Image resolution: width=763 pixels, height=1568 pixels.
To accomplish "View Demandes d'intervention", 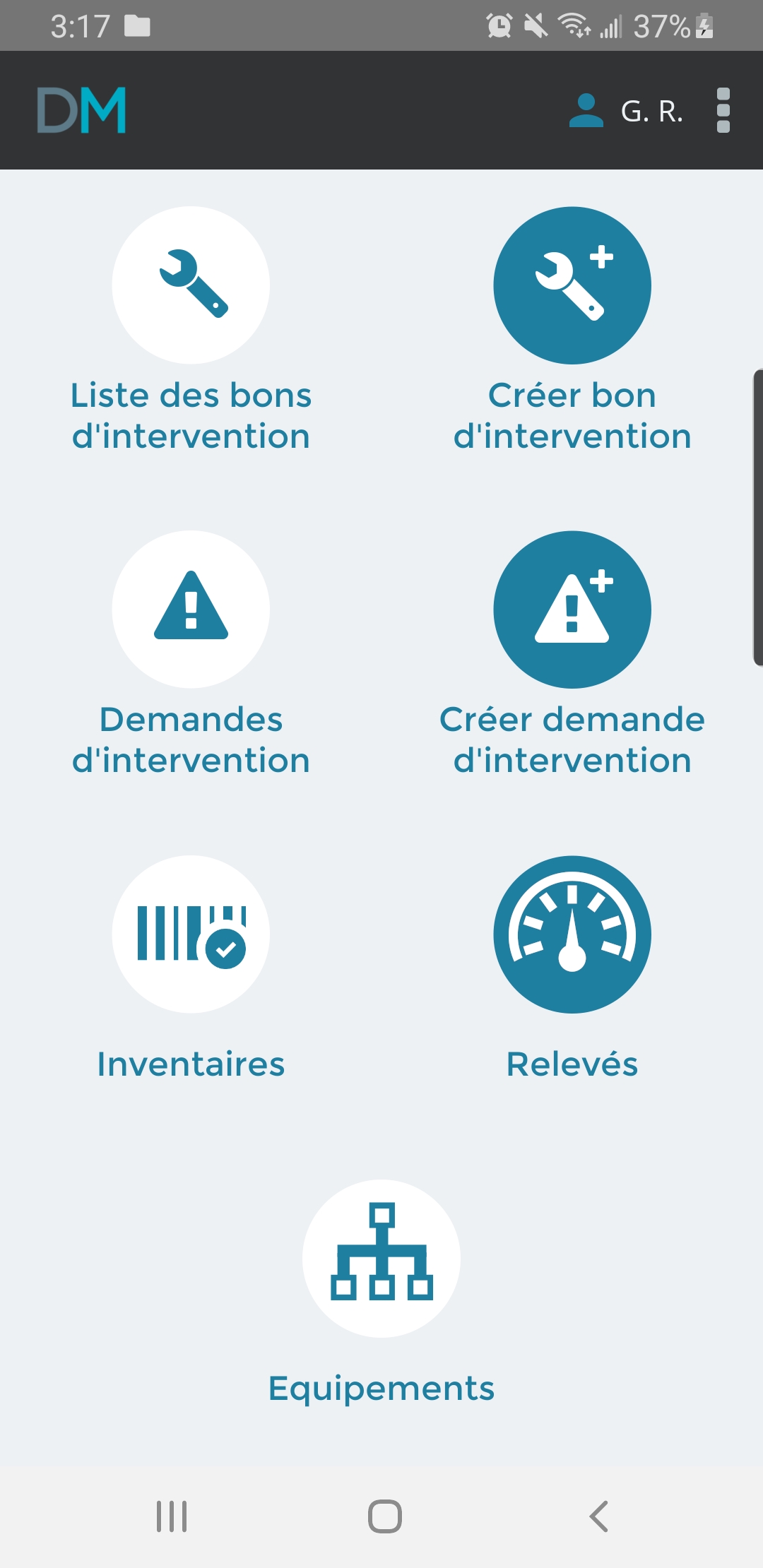I will [x=191, y=610].
